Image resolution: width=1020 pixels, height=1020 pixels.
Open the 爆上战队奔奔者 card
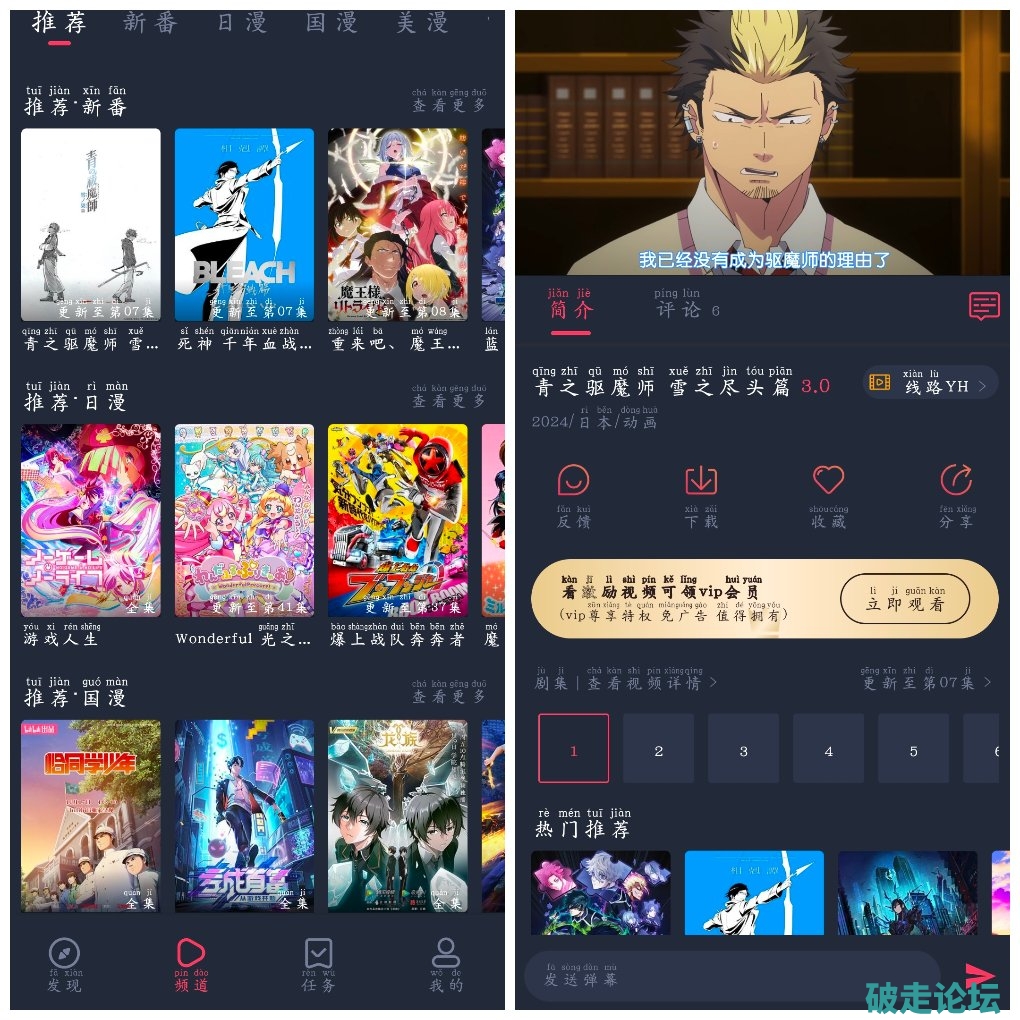tap(397, 520)
